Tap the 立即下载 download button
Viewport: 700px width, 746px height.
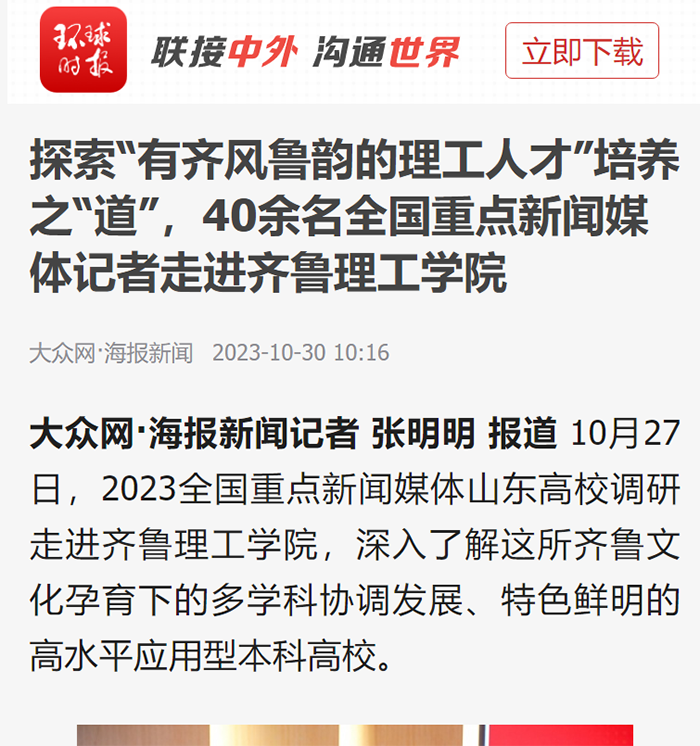[582, 51]
